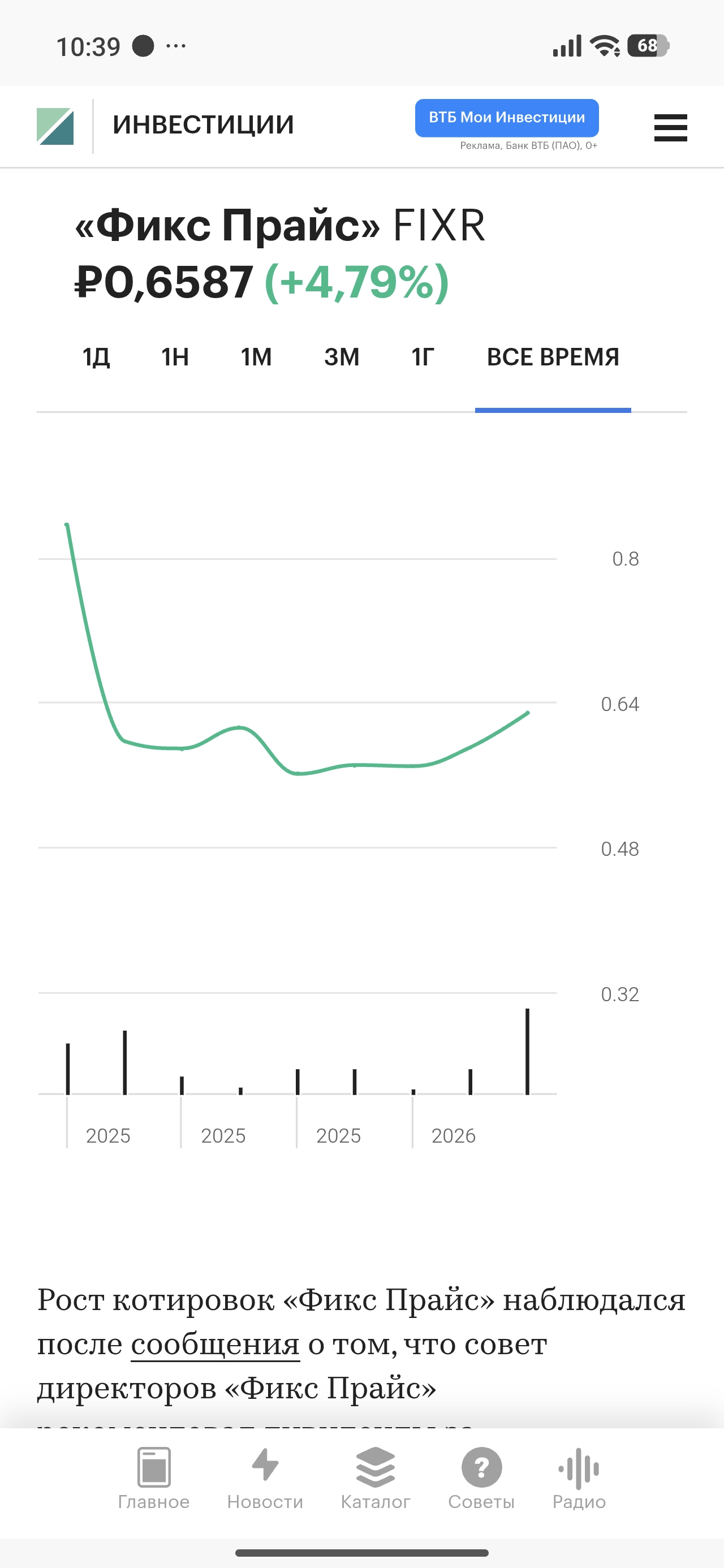Open the underlined сообщения link
Viewport: 724px width, 1568px height.
215,1345
